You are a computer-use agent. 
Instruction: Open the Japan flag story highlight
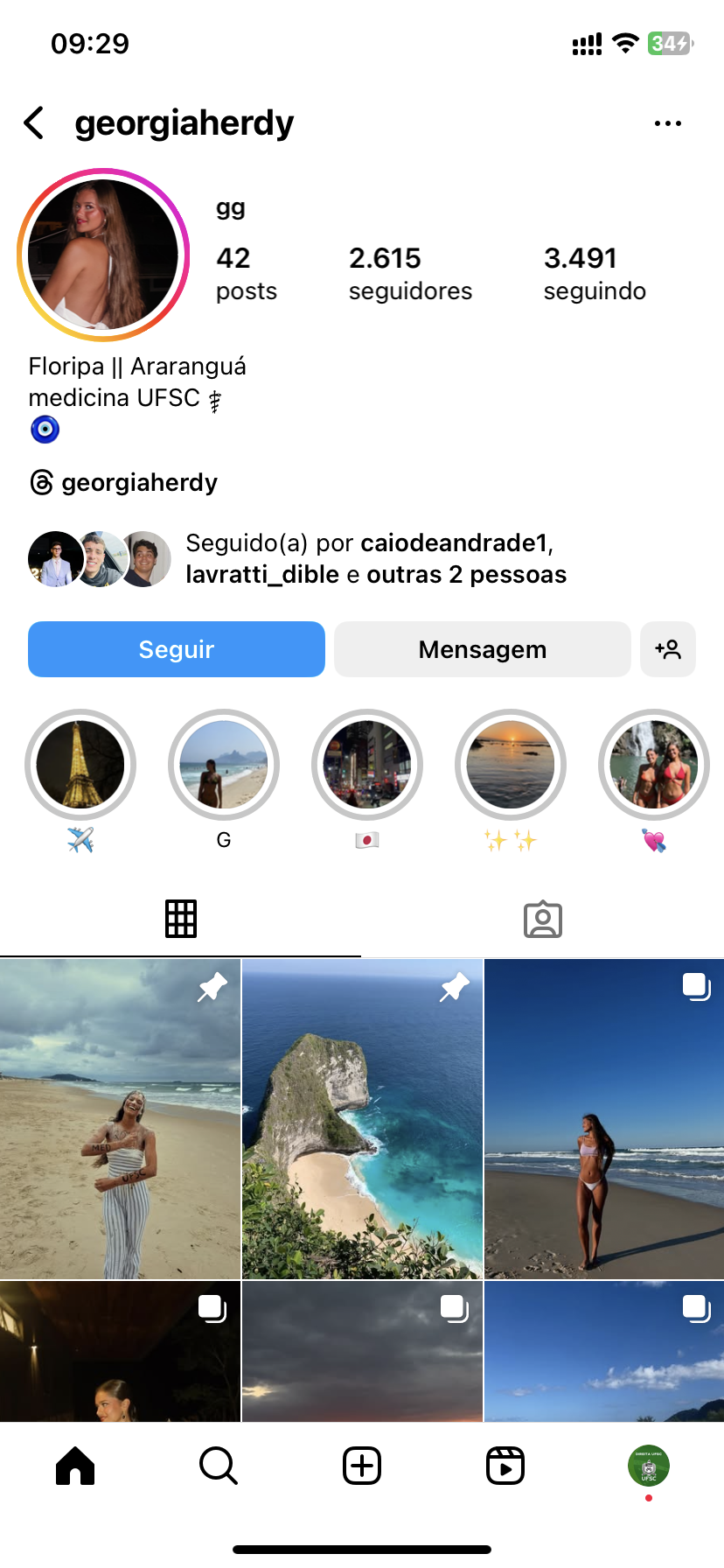[x=367, y=765]
